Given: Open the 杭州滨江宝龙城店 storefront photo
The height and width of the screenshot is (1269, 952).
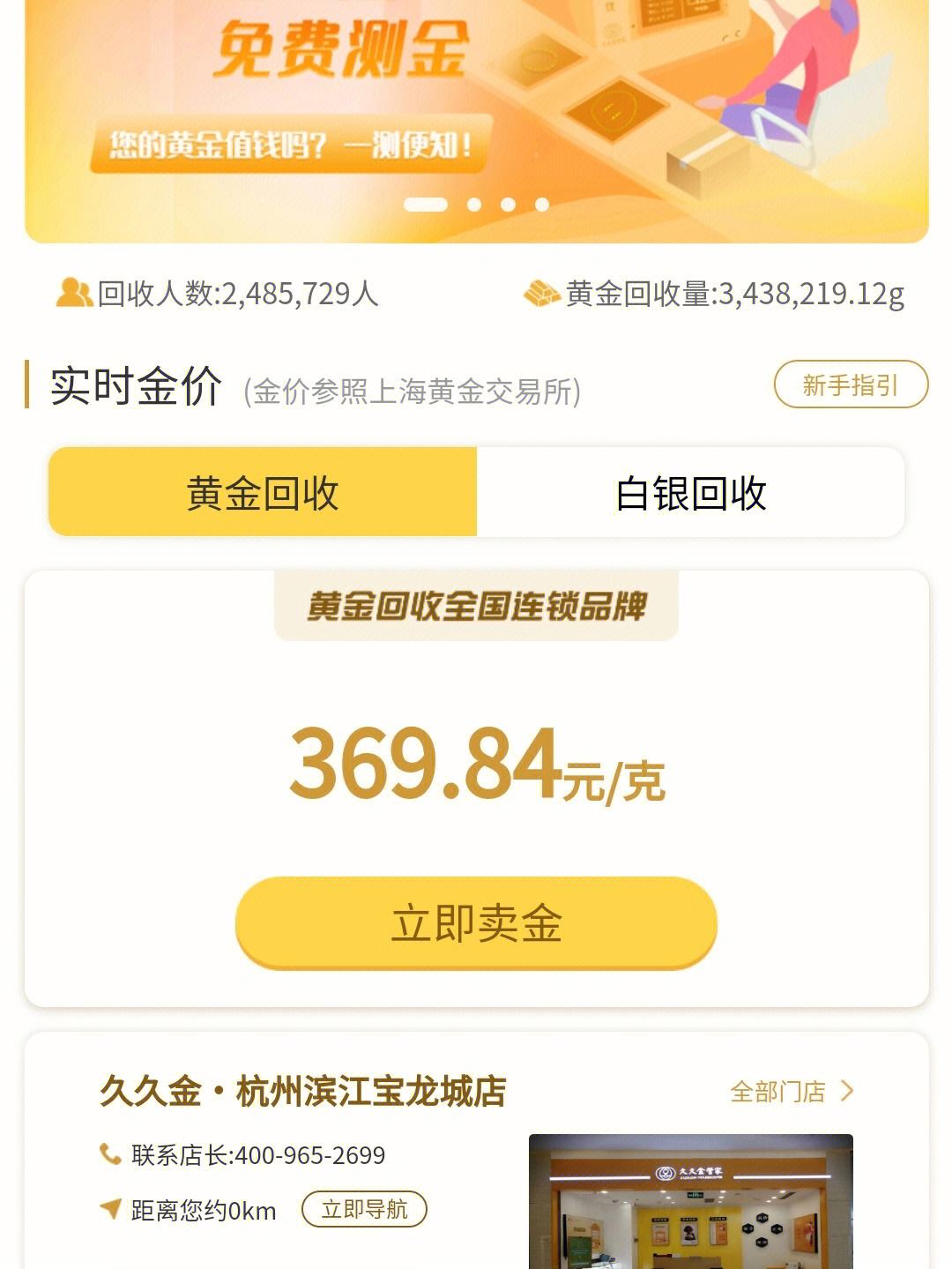Looking at the screenshot, I should (x=690, y=1201).
